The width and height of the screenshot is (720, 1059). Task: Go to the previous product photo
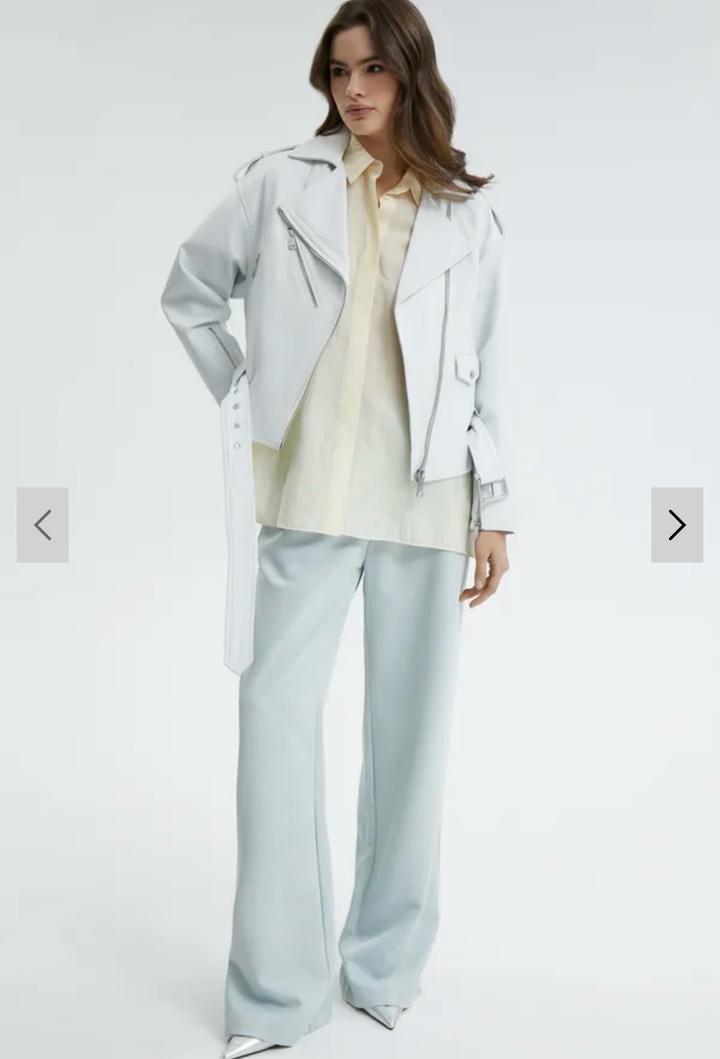coord(43,525)
